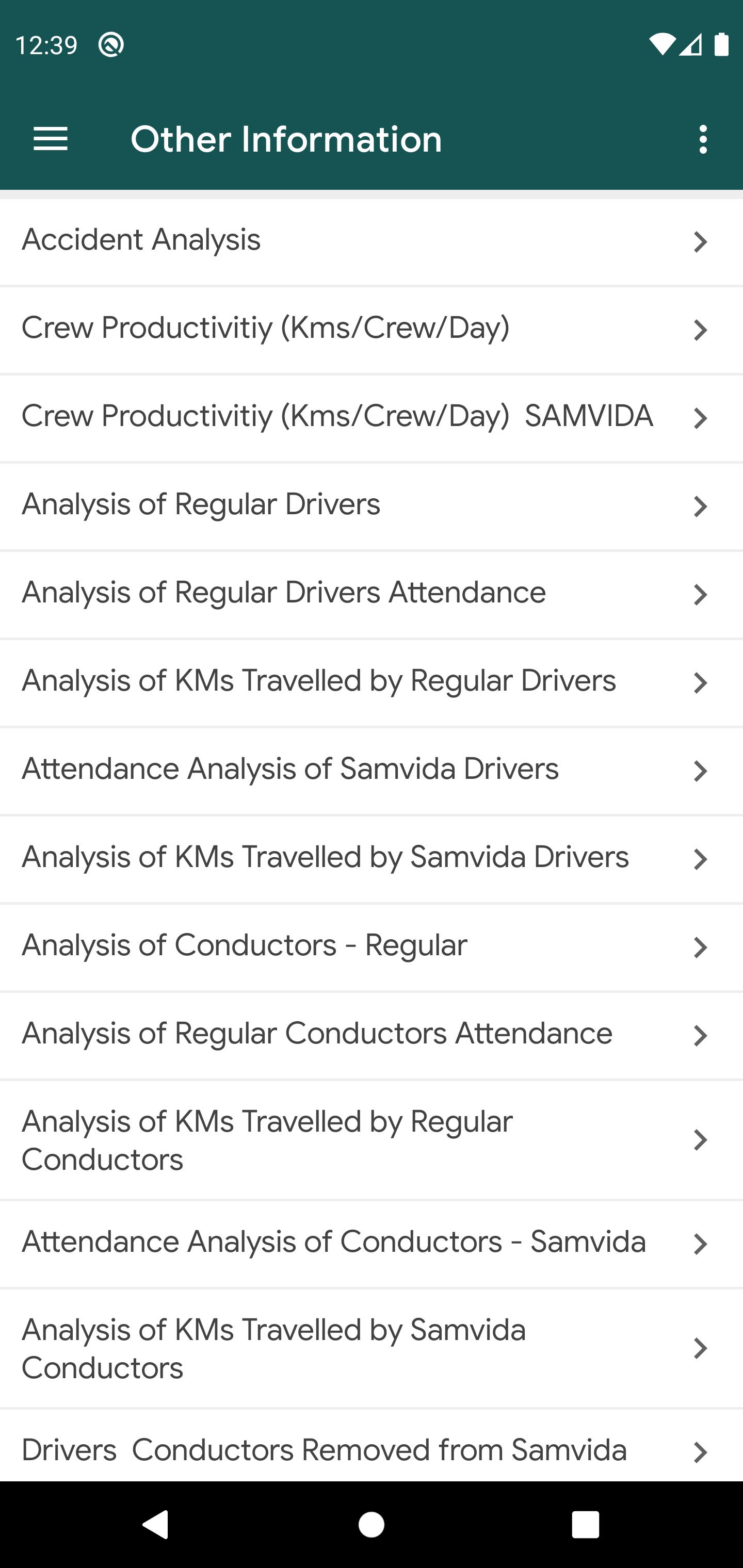The width and height of the screenshot is (743, 1568).
Task: View Analysis of KMs Travelled by Samvida Drivers
Action: pos(372,859)
